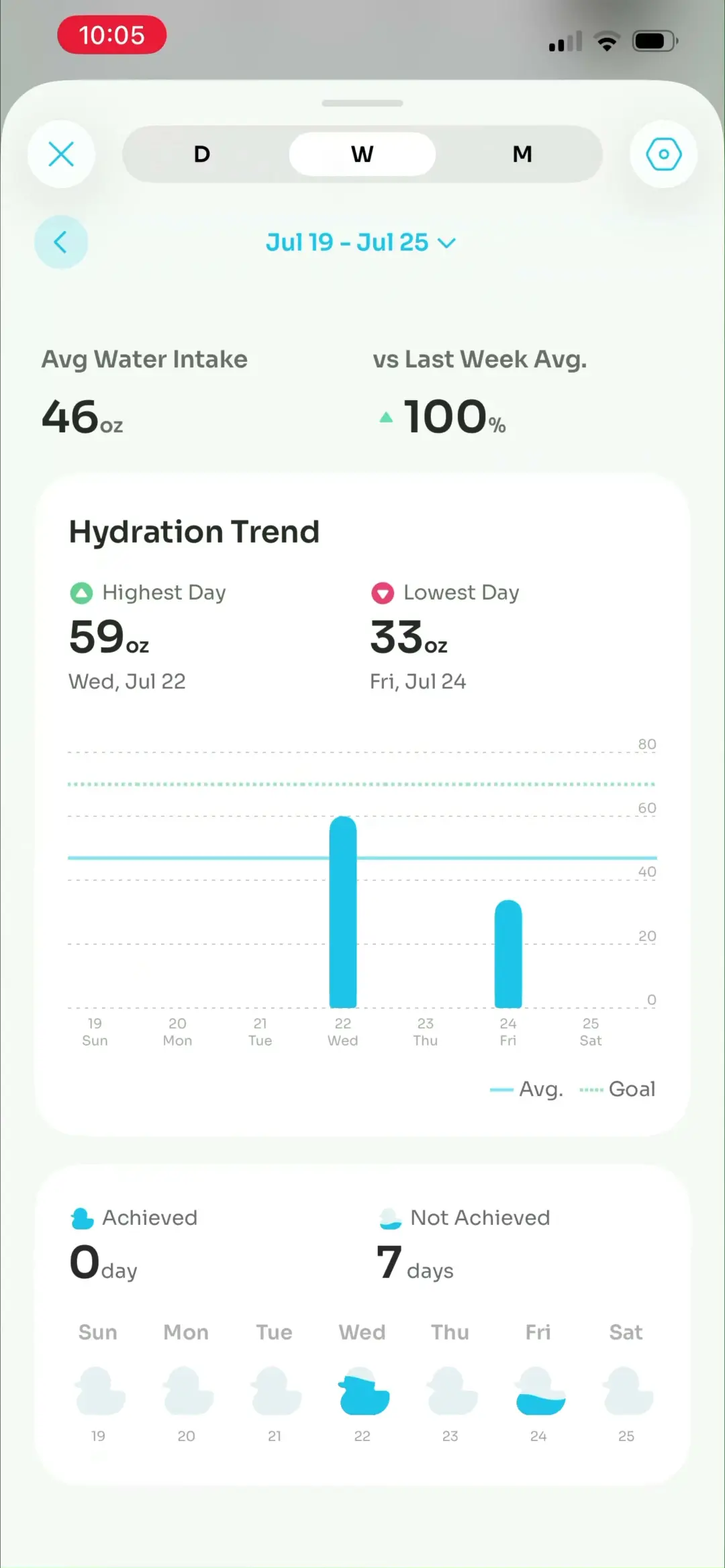The image size is (725, 1568).
Task: Expand the Jul 19 - Jul 25 date picker
Action: coord(361,242)
